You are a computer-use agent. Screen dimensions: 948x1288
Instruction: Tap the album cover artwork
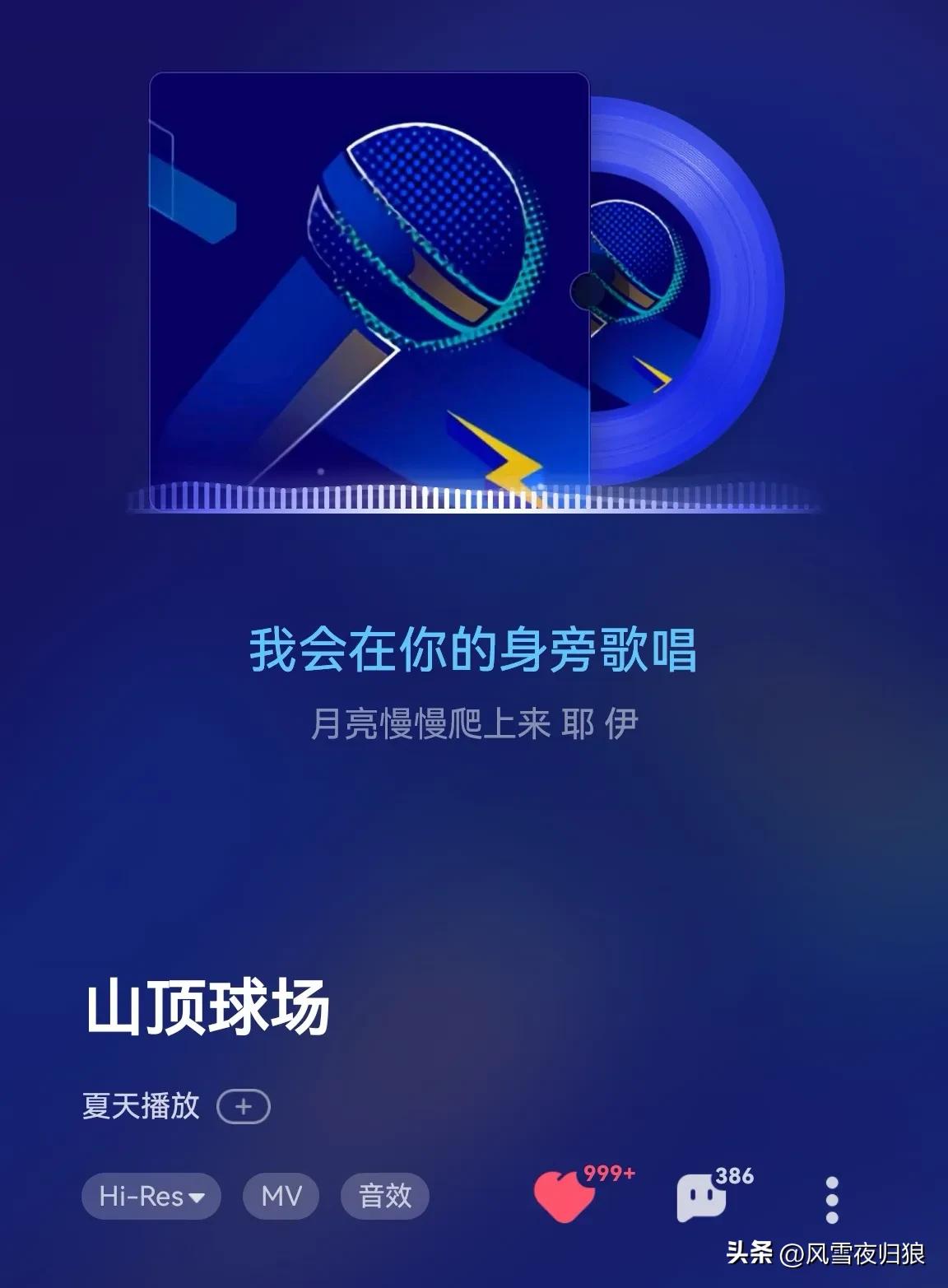[x=366, y=288]
